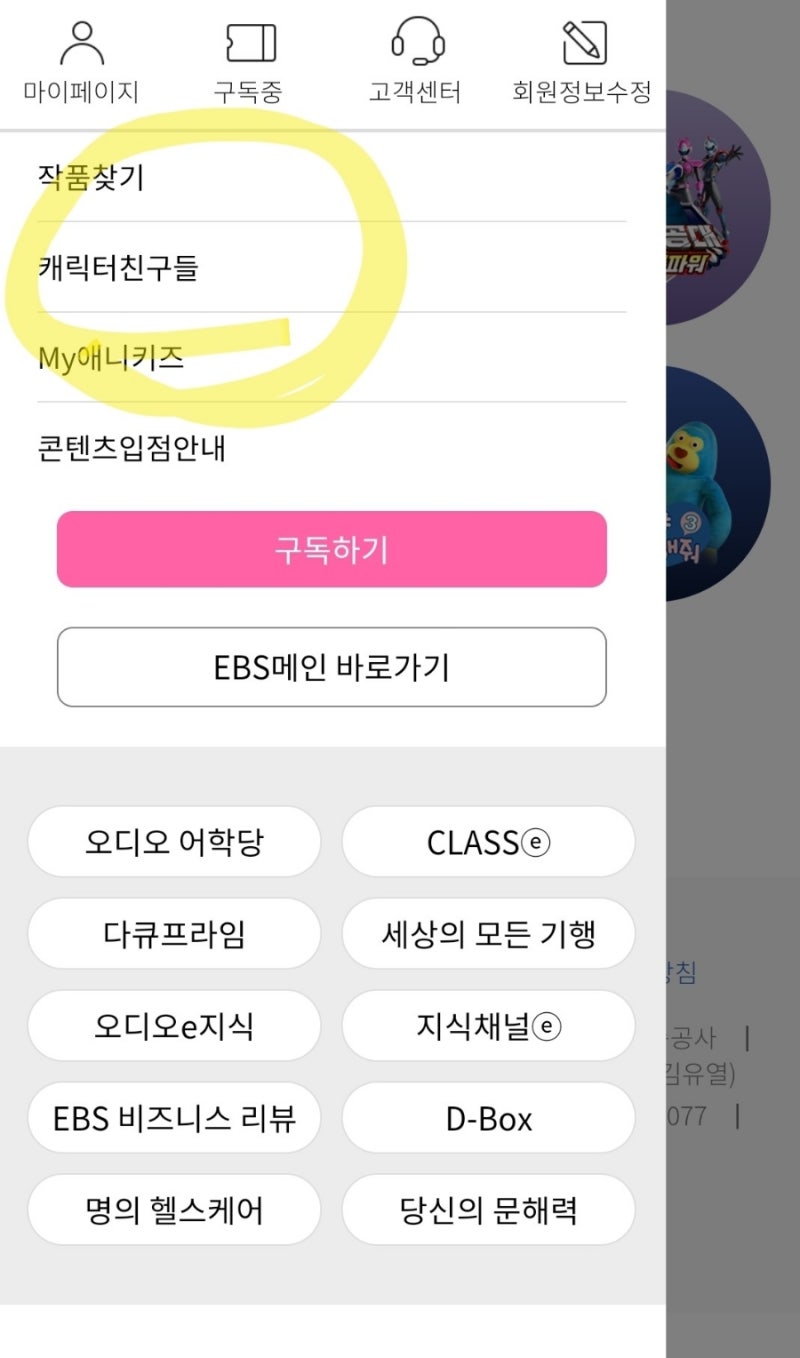Select 세상의 모든 기행 shortcut

[488, 934]
